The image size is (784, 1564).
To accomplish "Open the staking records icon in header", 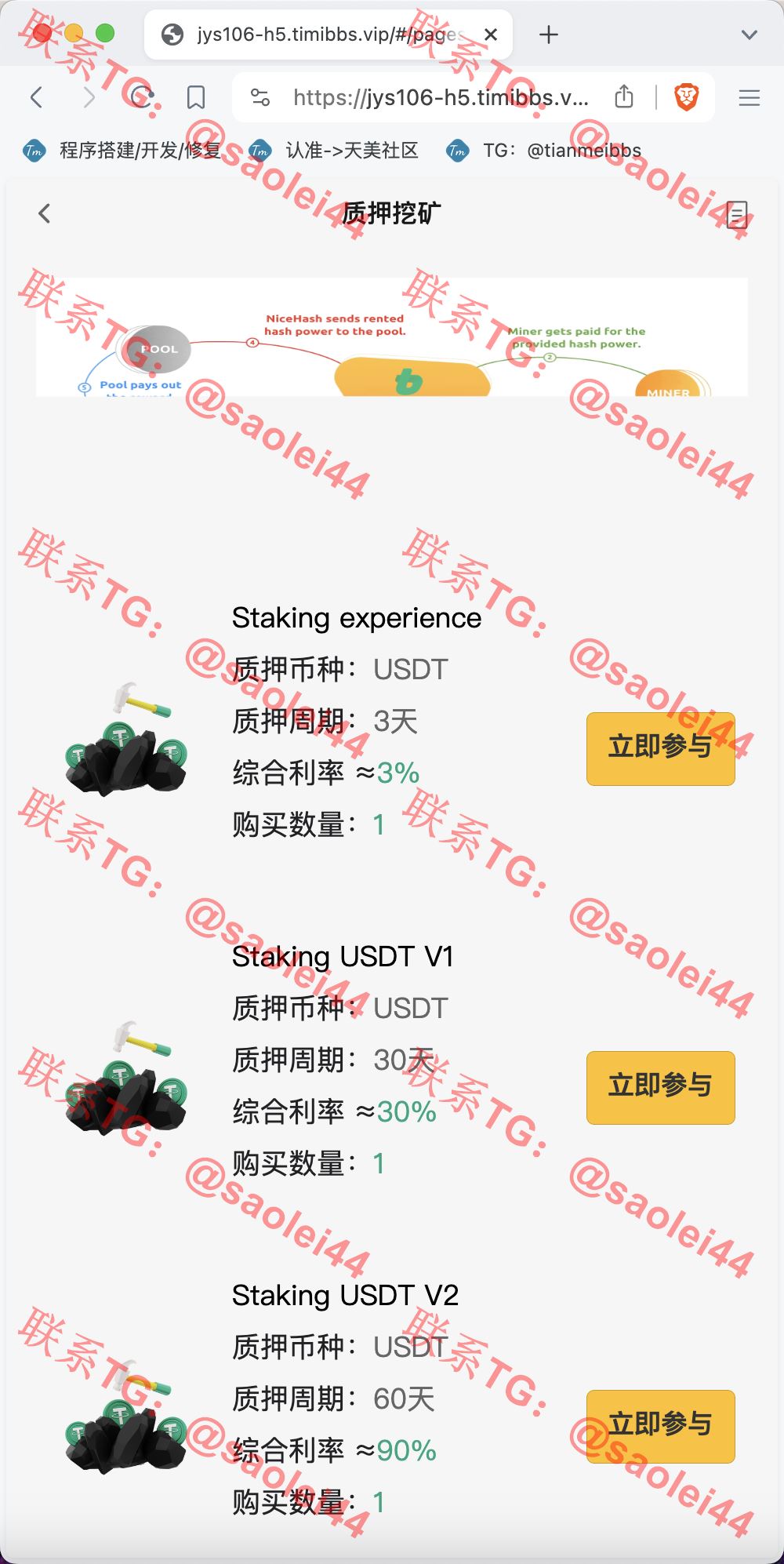I will [x=737, y=214].
